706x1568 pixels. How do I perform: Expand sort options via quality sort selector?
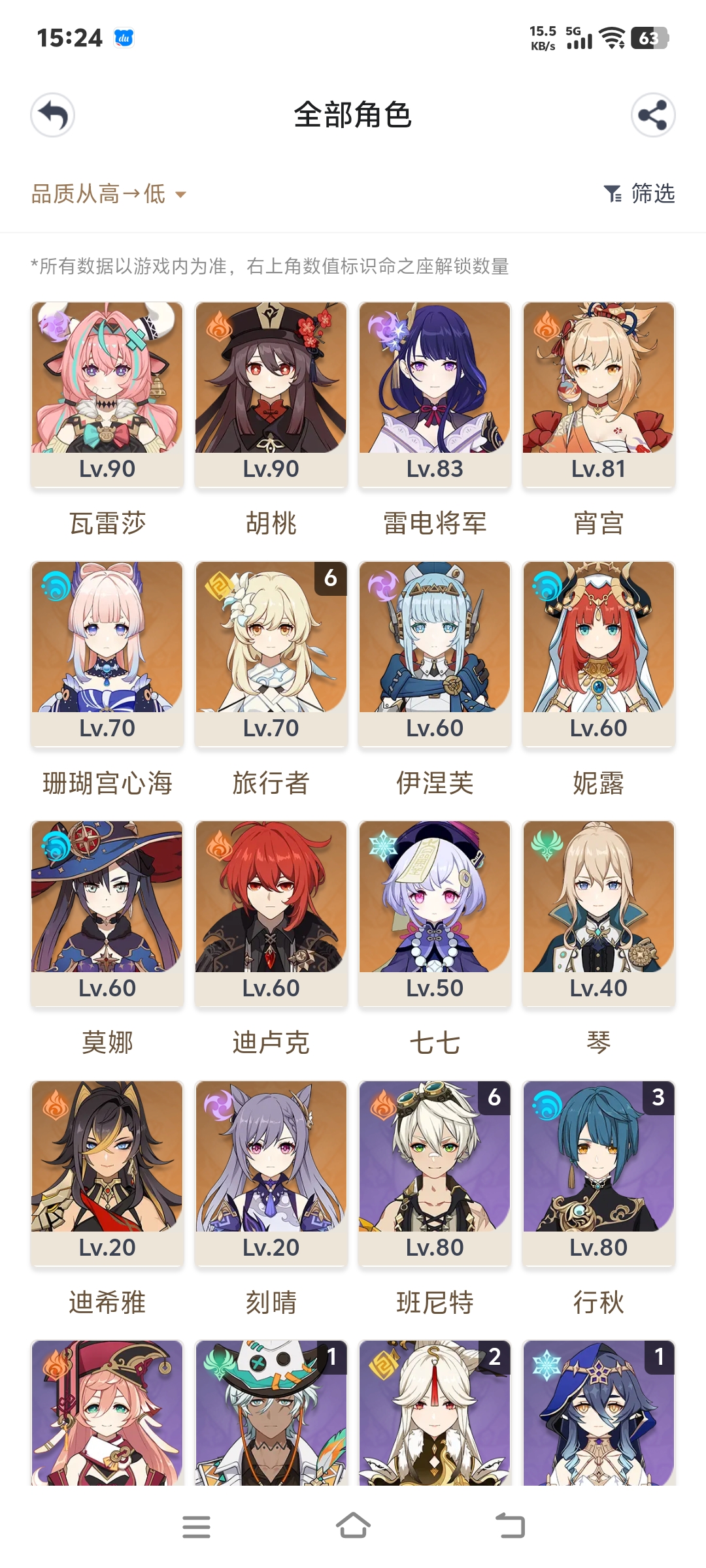108,194
